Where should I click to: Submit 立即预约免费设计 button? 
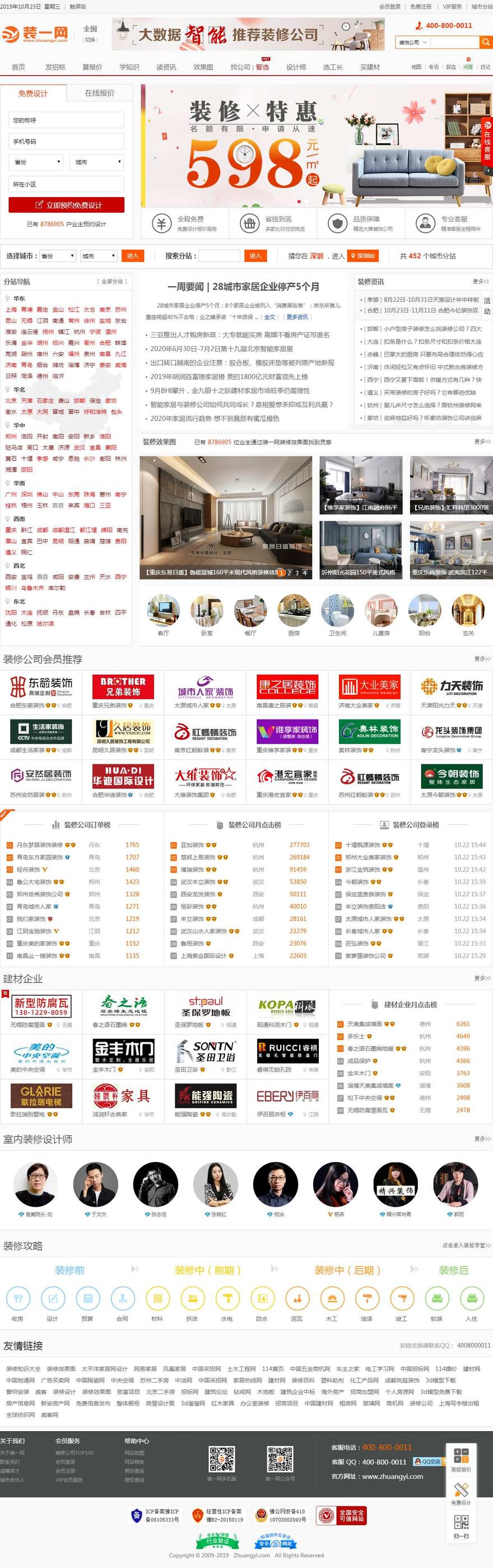click(66, 205)
